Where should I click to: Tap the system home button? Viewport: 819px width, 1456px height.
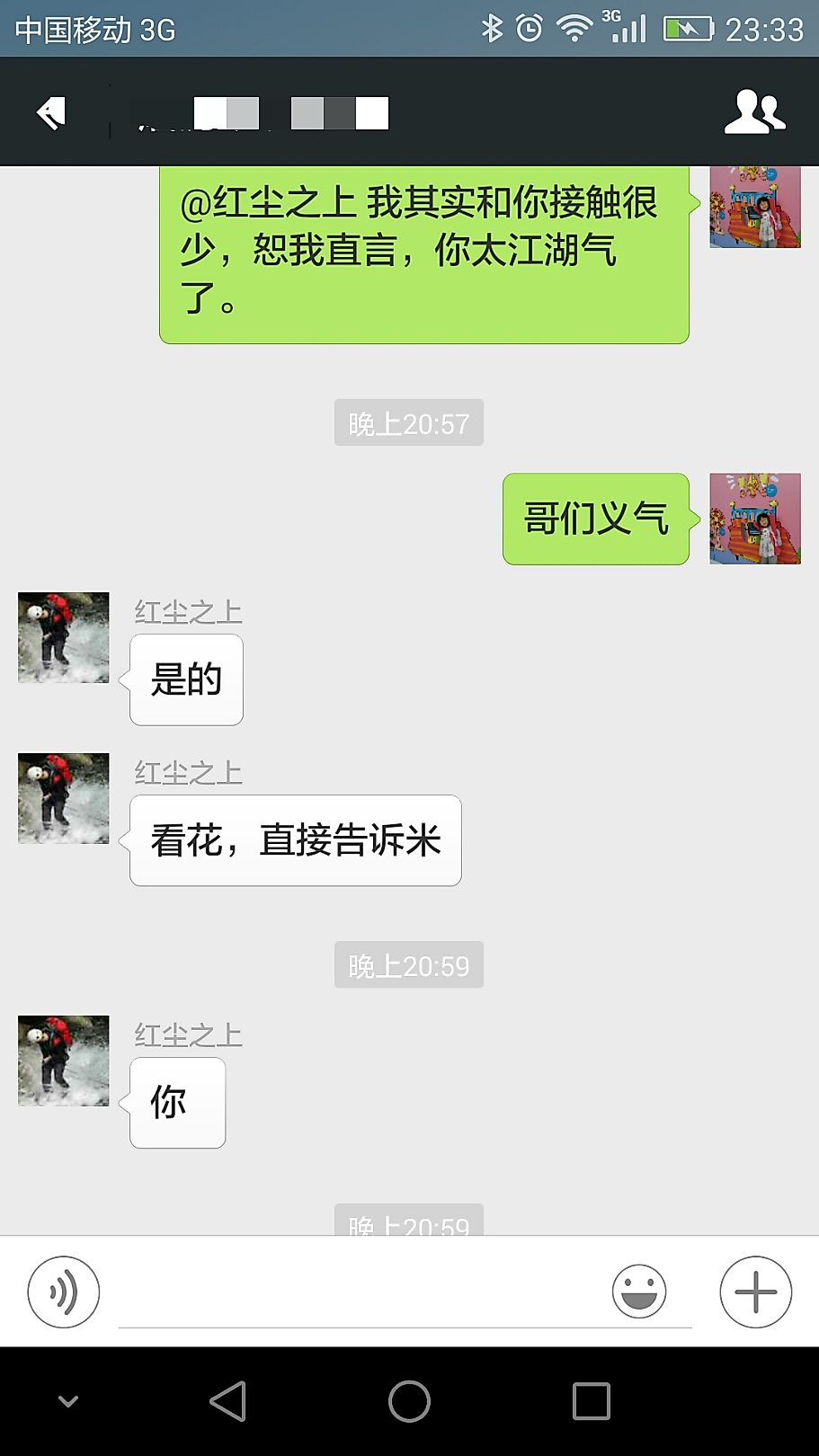(409, 1401)
